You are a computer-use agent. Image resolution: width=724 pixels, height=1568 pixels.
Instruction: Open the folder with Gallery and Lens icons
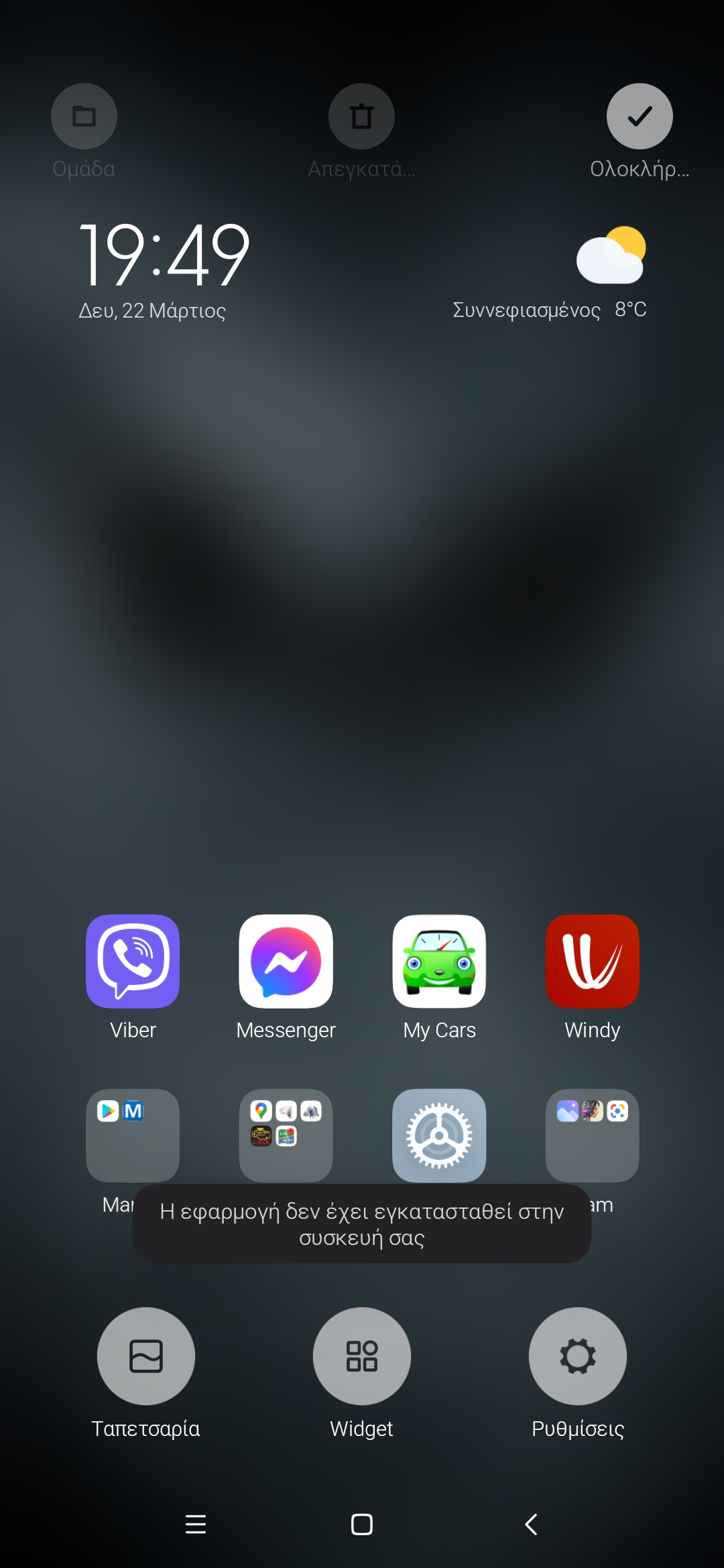point(592,1135)
